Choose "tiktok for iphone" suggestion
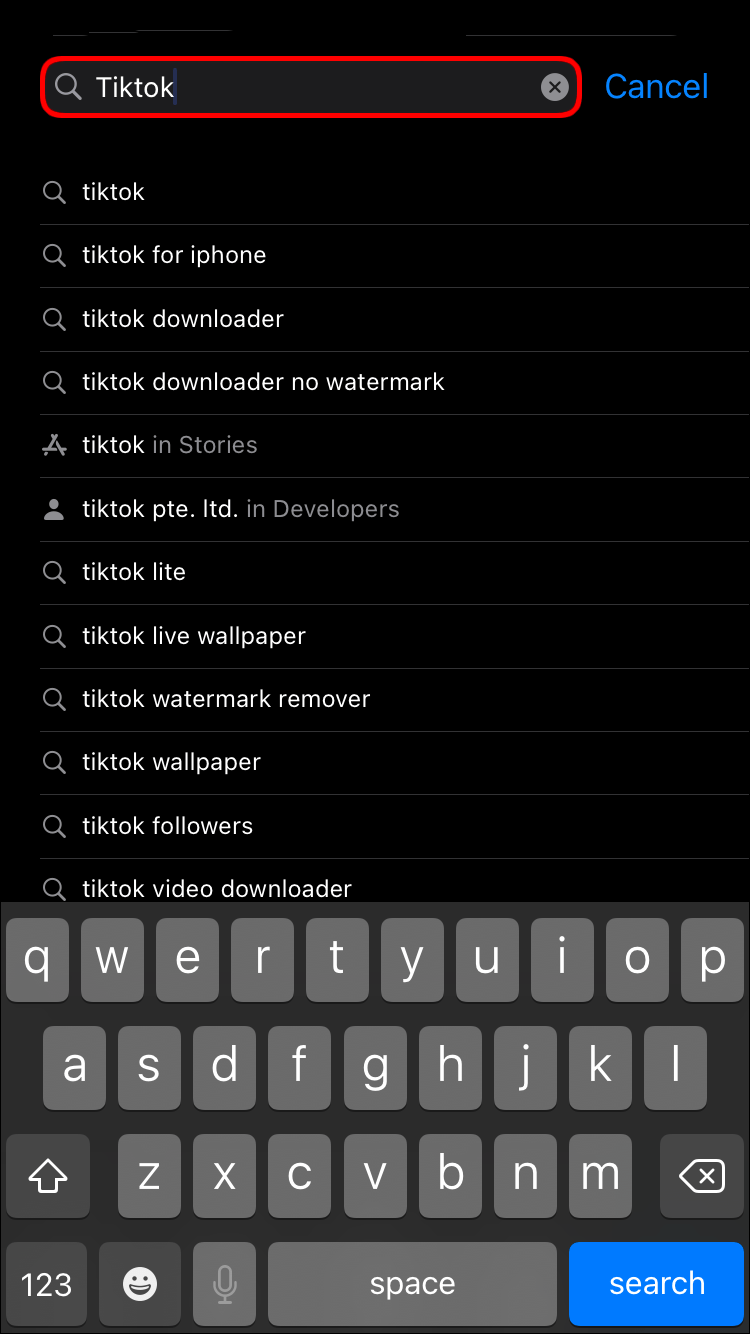The width and height of the screenshot is (750, 1334). pos(174,255)
